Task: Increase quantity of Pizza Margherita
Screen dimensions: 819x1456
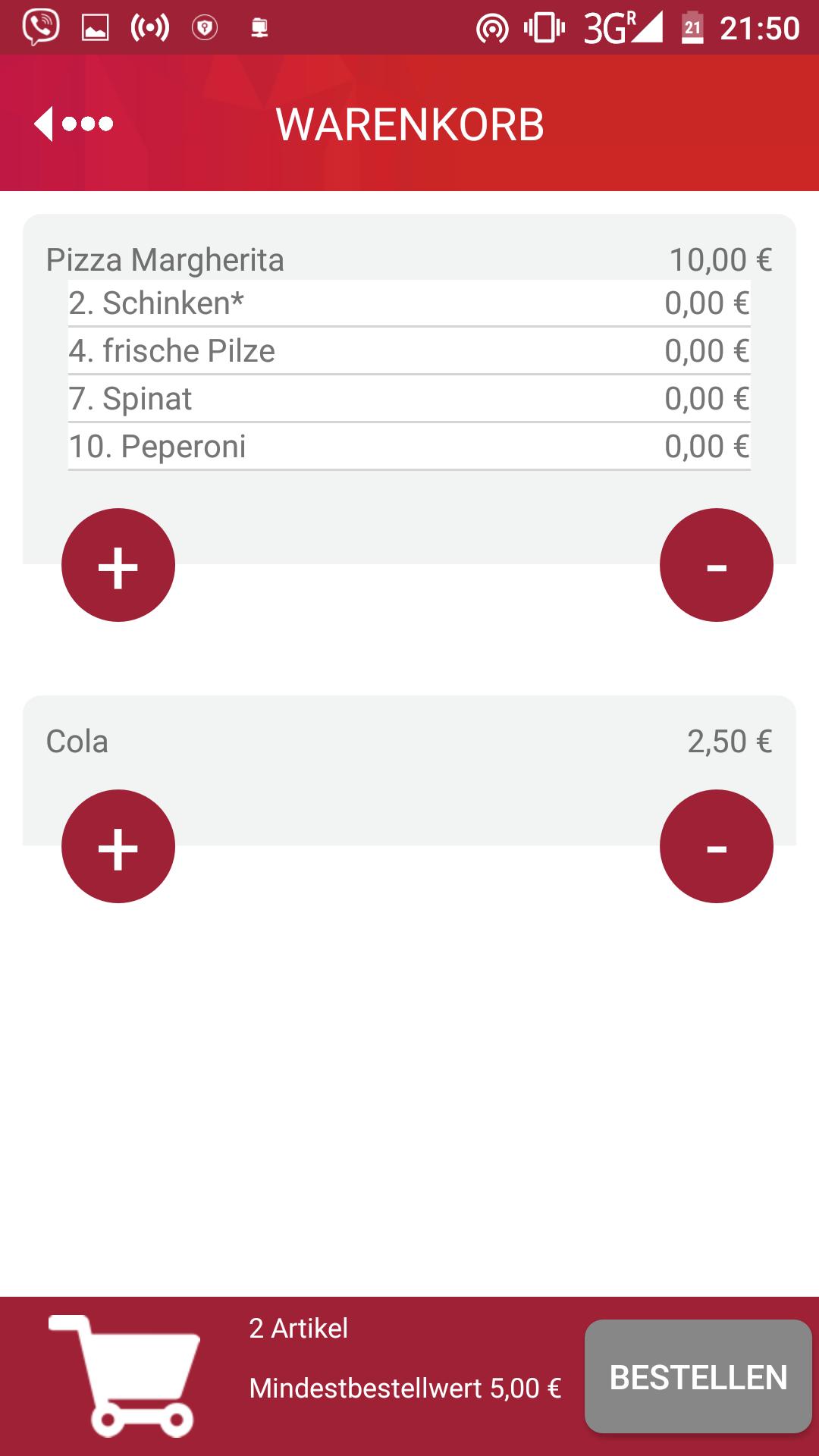Action: coord(118,565)
